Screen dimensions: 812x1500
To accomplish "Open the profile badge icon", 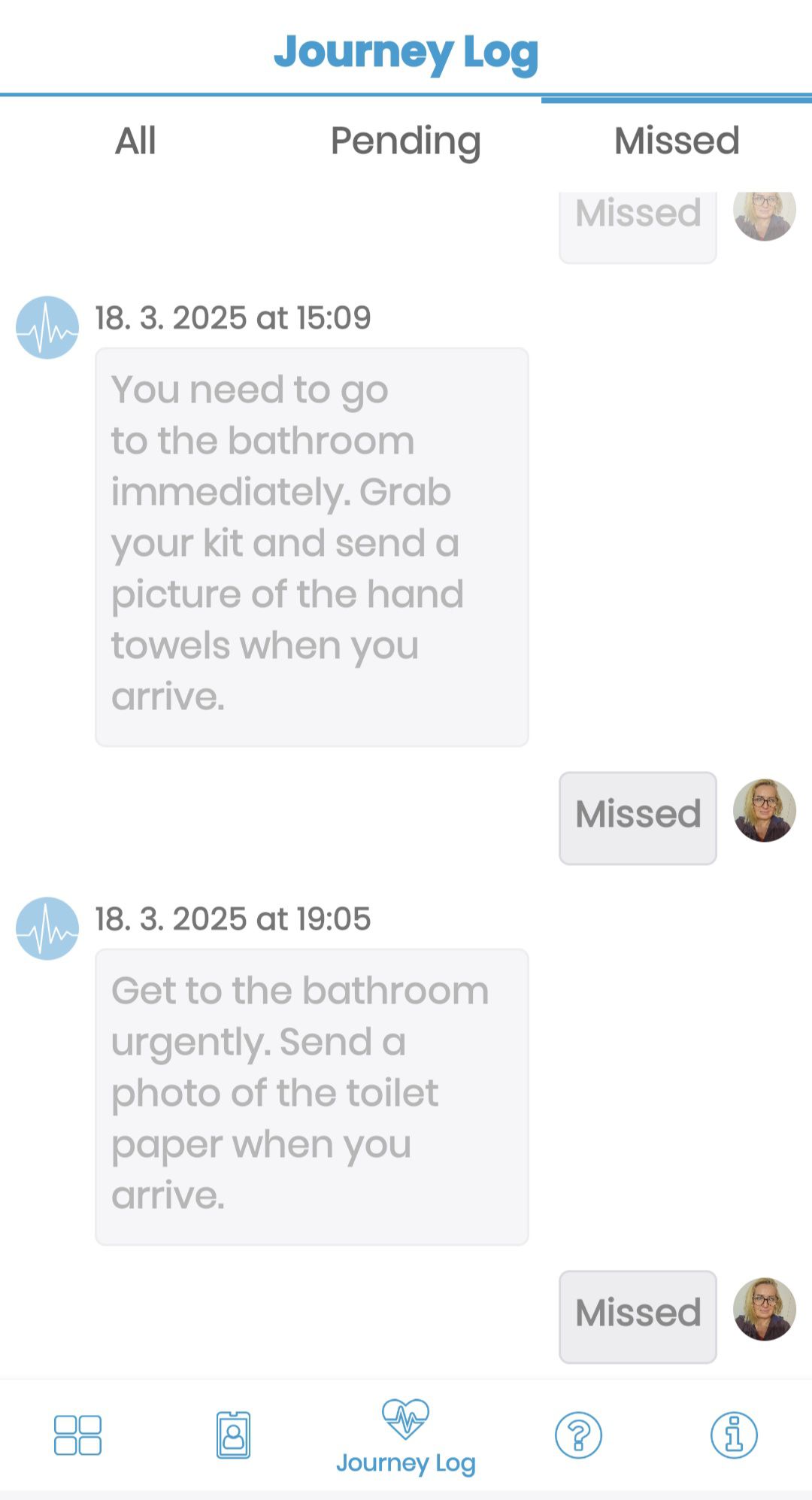I will (x=233, y=1435).
